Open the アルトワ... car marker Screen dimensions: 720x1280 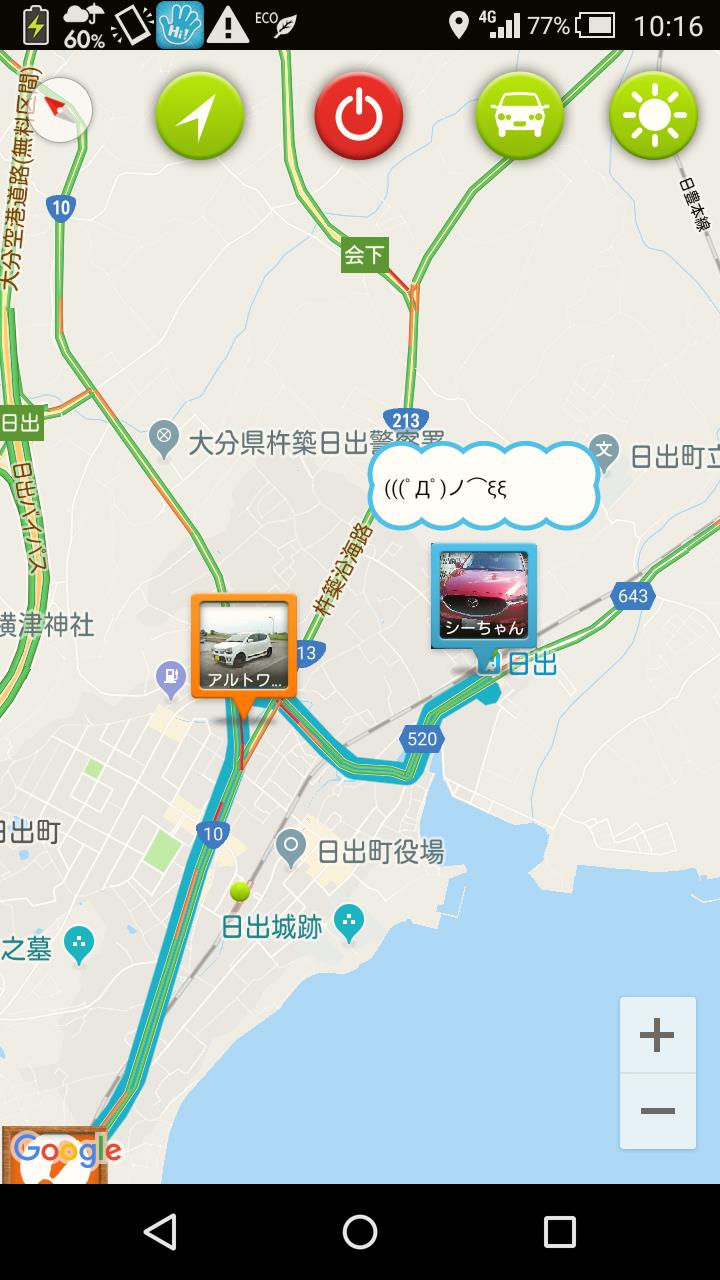coord(244,646)
